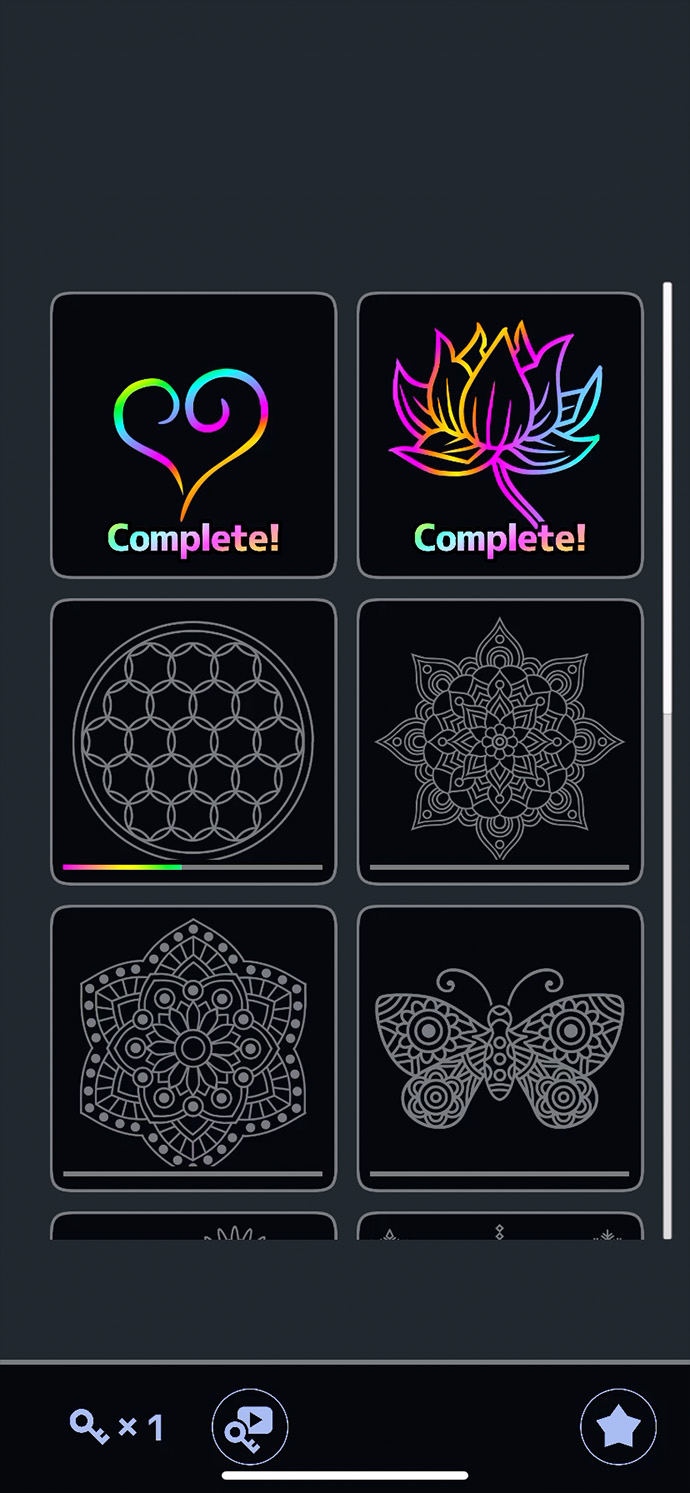Select the pointed-petal mandala drawing
Image resolution: width=690 pixels, height=1493 pixels.
500,741
